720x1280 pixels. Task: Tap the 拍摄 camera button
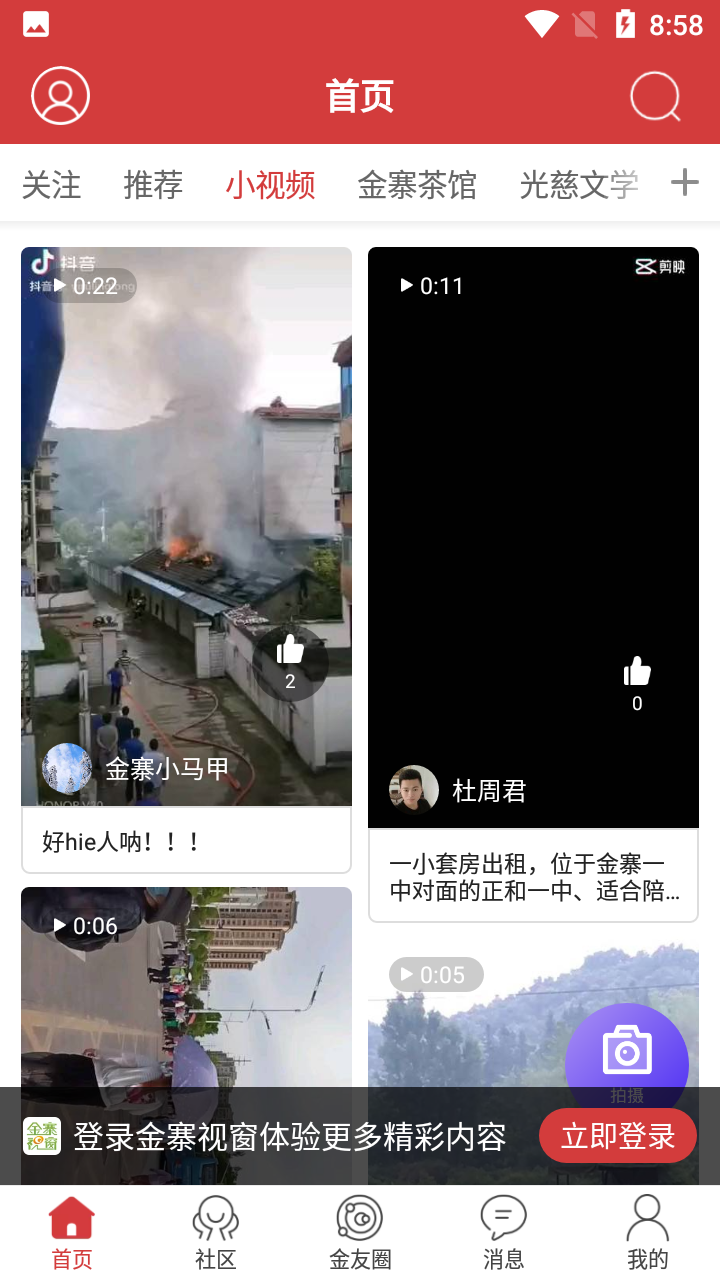point(627,1060)
